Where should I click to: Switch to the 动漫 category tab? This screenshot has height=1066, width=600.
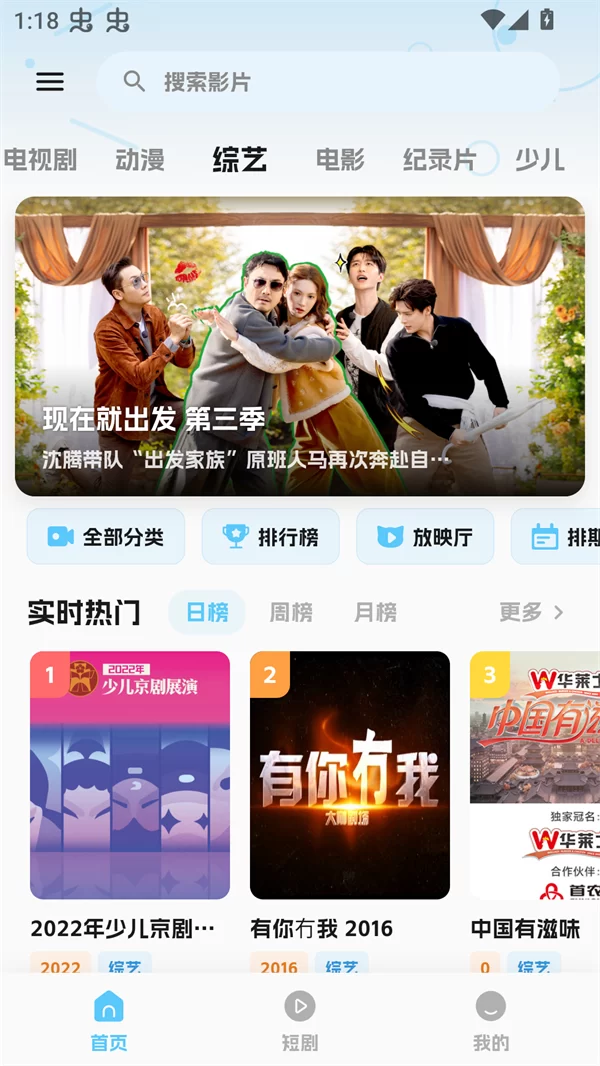(x=140, y=159)
